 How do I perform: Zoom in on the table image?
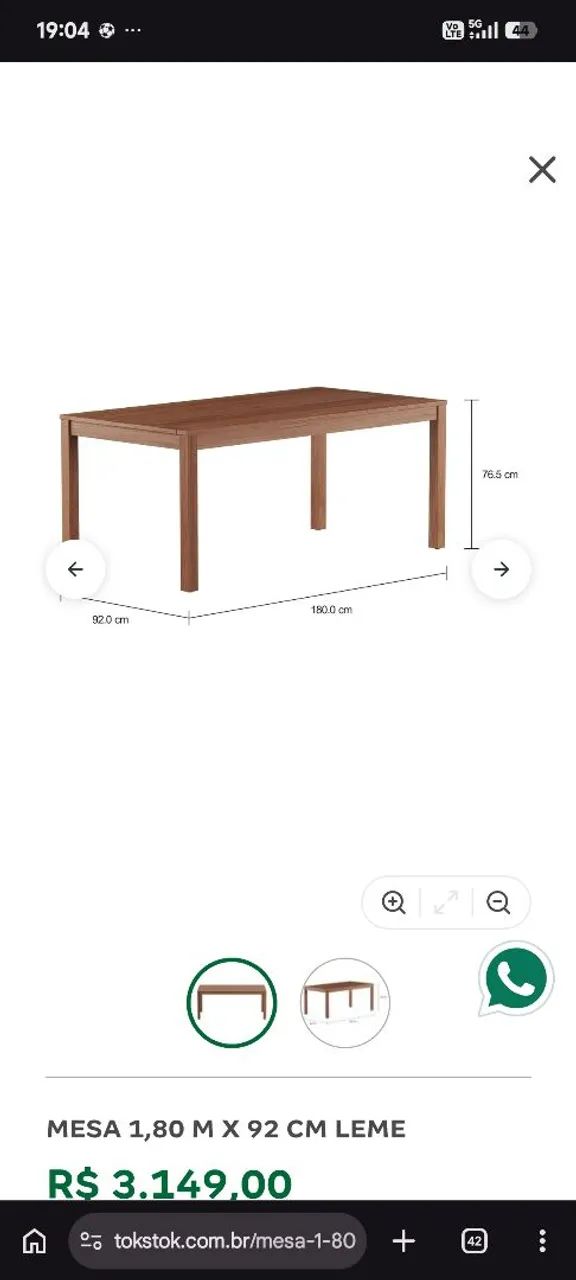coord(394,902)
